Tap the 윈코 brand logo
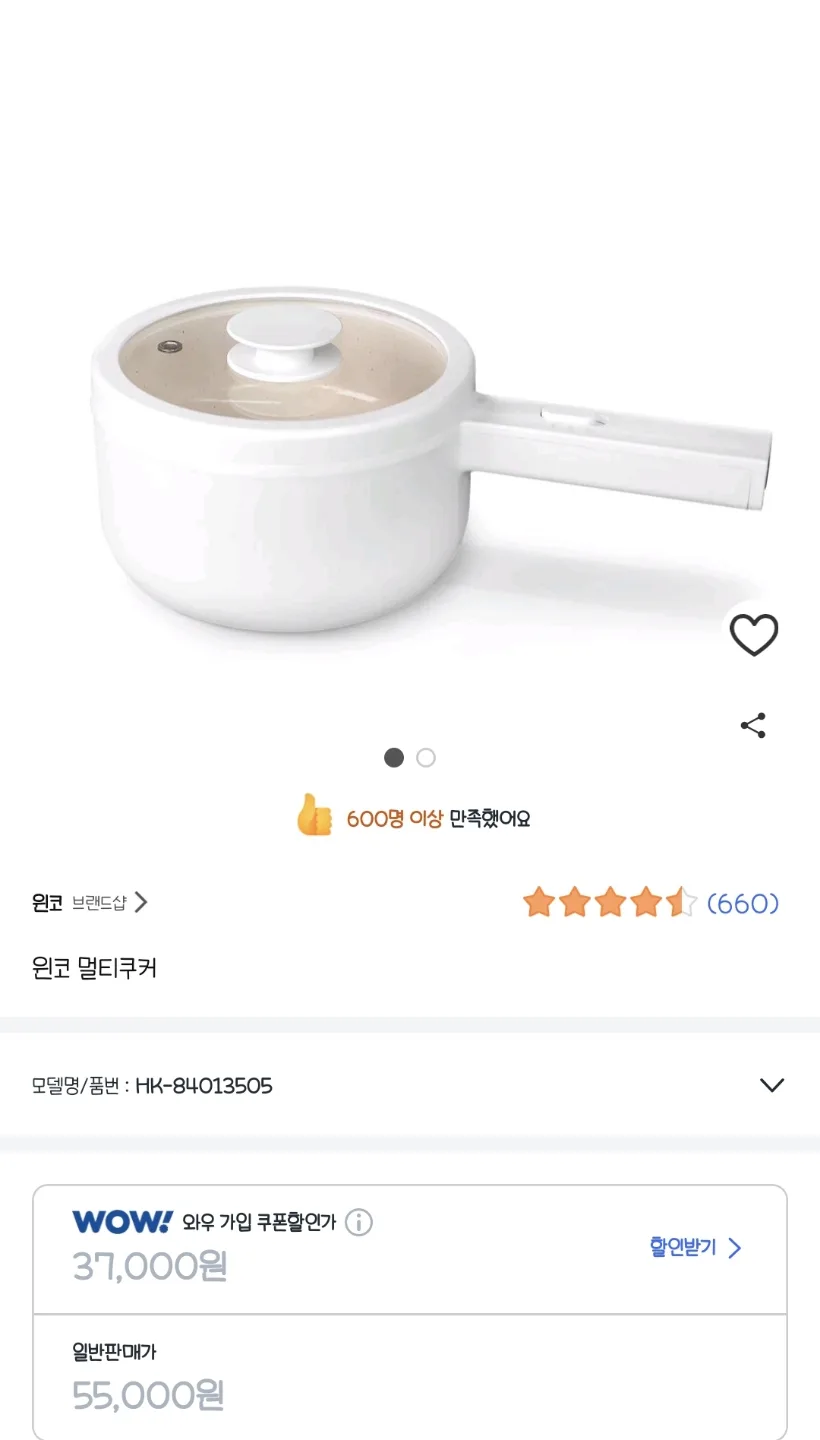Image resolution: width=820 pixels, height=1440 pixels. coord(45,902)
